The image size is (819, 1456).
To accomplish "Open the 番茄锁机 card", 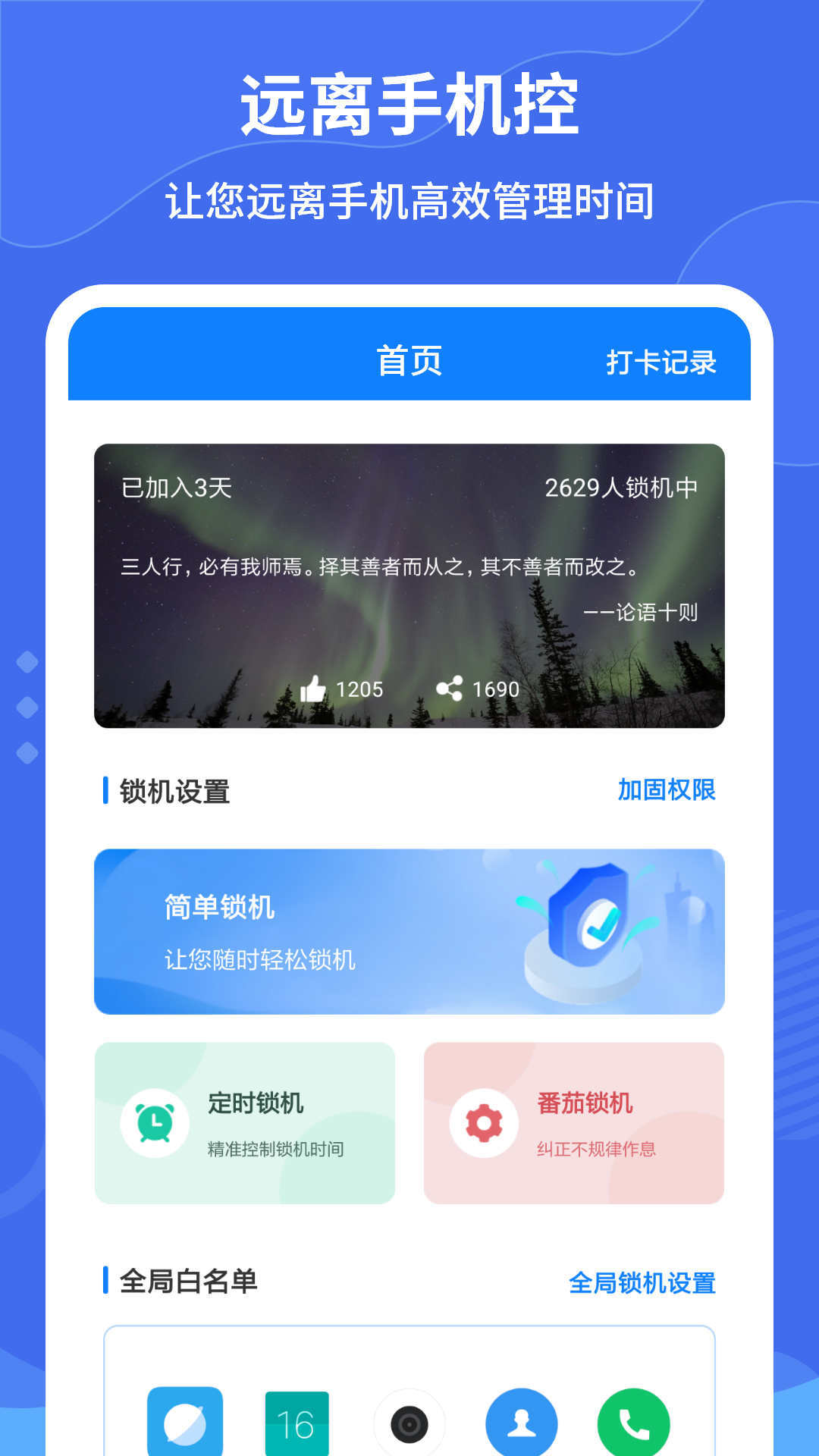I will point(575,1122).
